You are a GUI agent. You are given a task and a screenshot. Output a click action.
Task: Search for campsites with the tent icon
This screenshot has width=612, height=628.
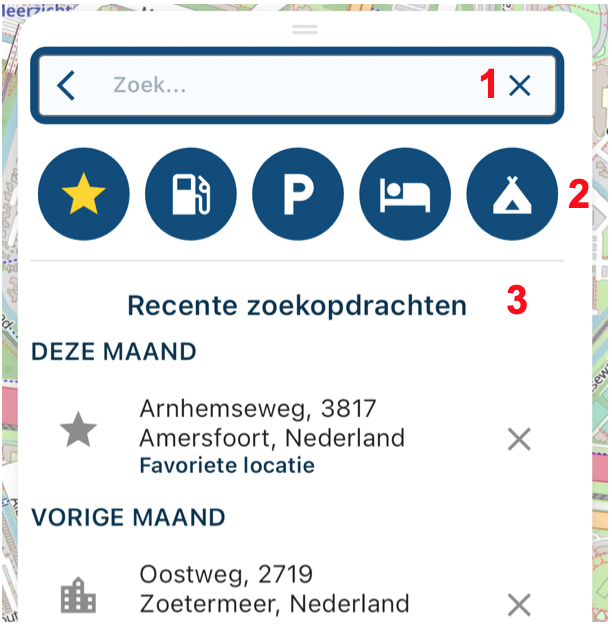click(512, 194)
